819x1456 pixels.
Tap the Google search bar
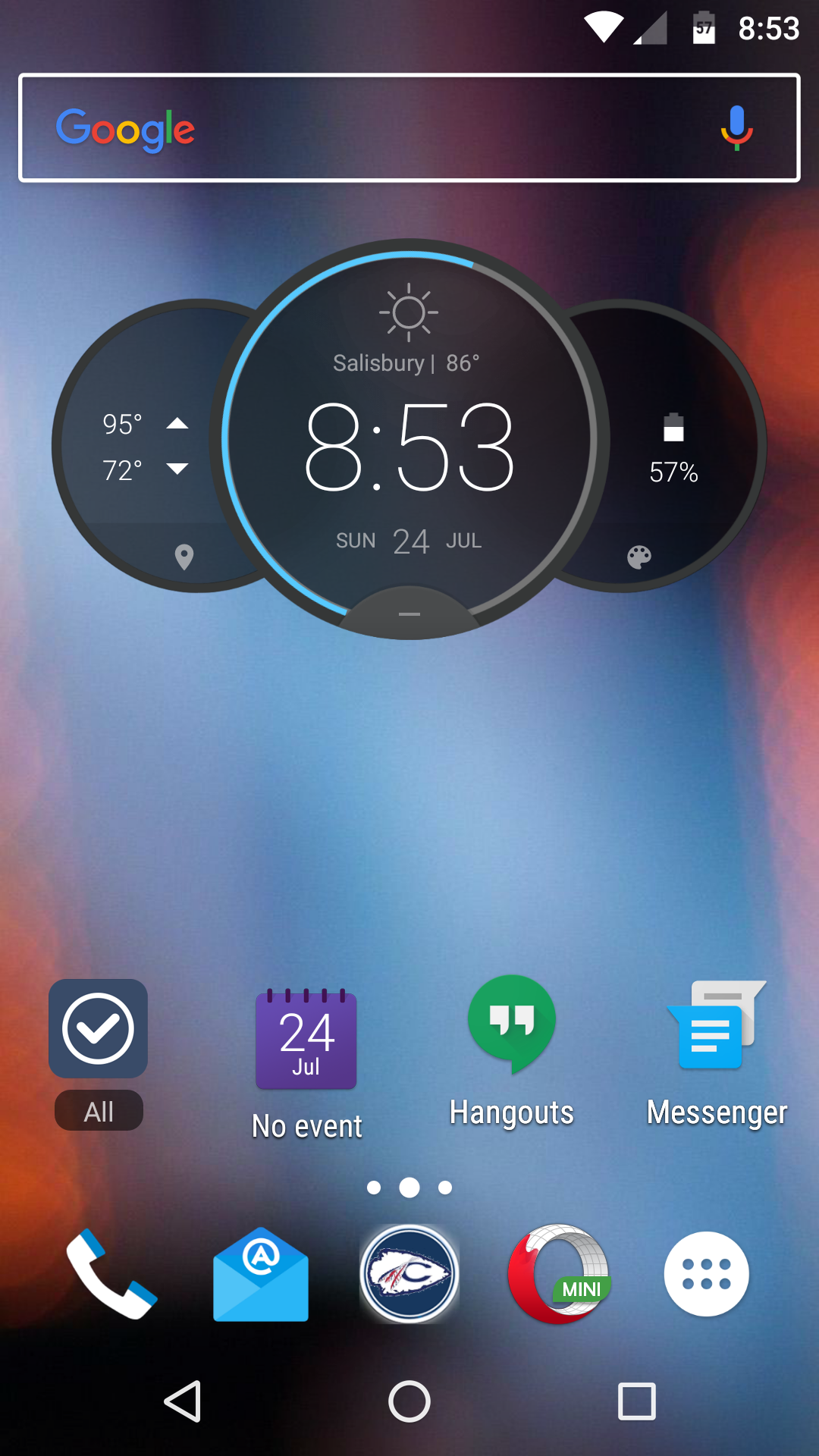409,127
